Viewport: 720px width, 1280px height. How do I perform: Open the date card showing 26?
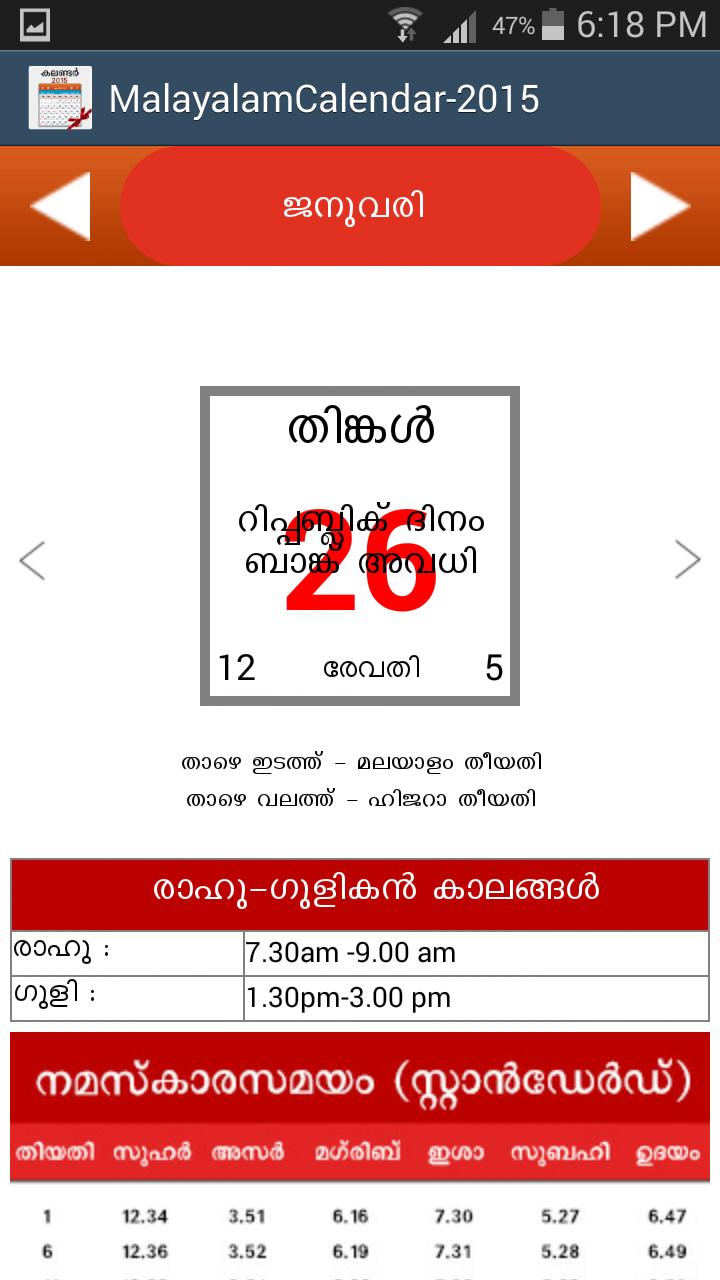pos(358,545)
